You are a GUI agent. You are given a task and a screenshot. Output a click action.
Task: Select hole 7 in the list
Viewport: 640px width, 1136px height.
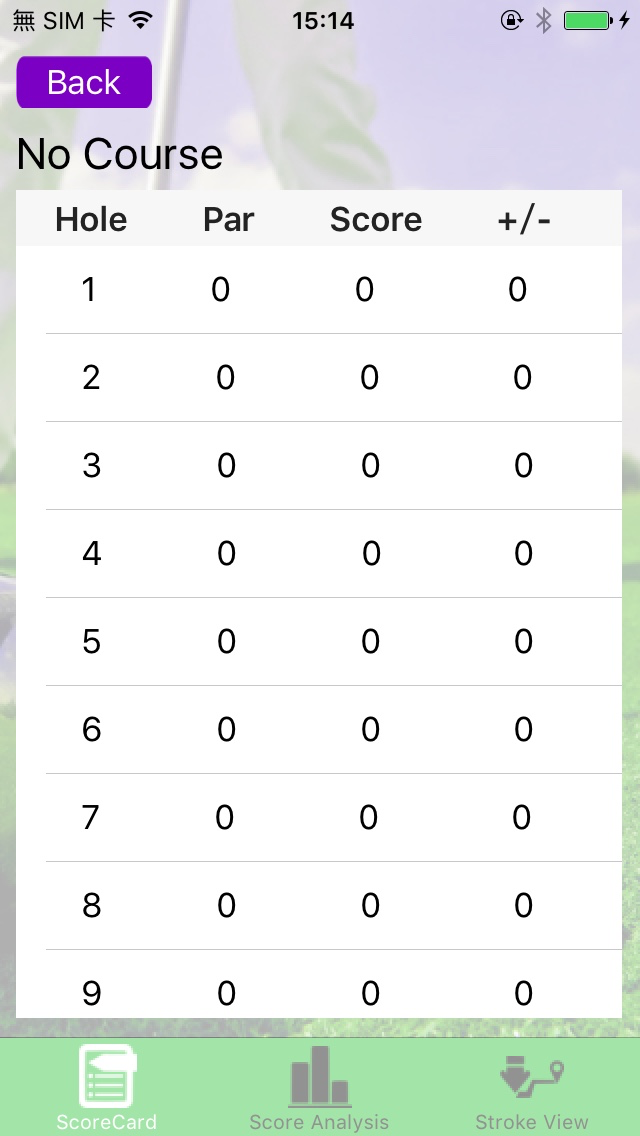click(319, 817)
